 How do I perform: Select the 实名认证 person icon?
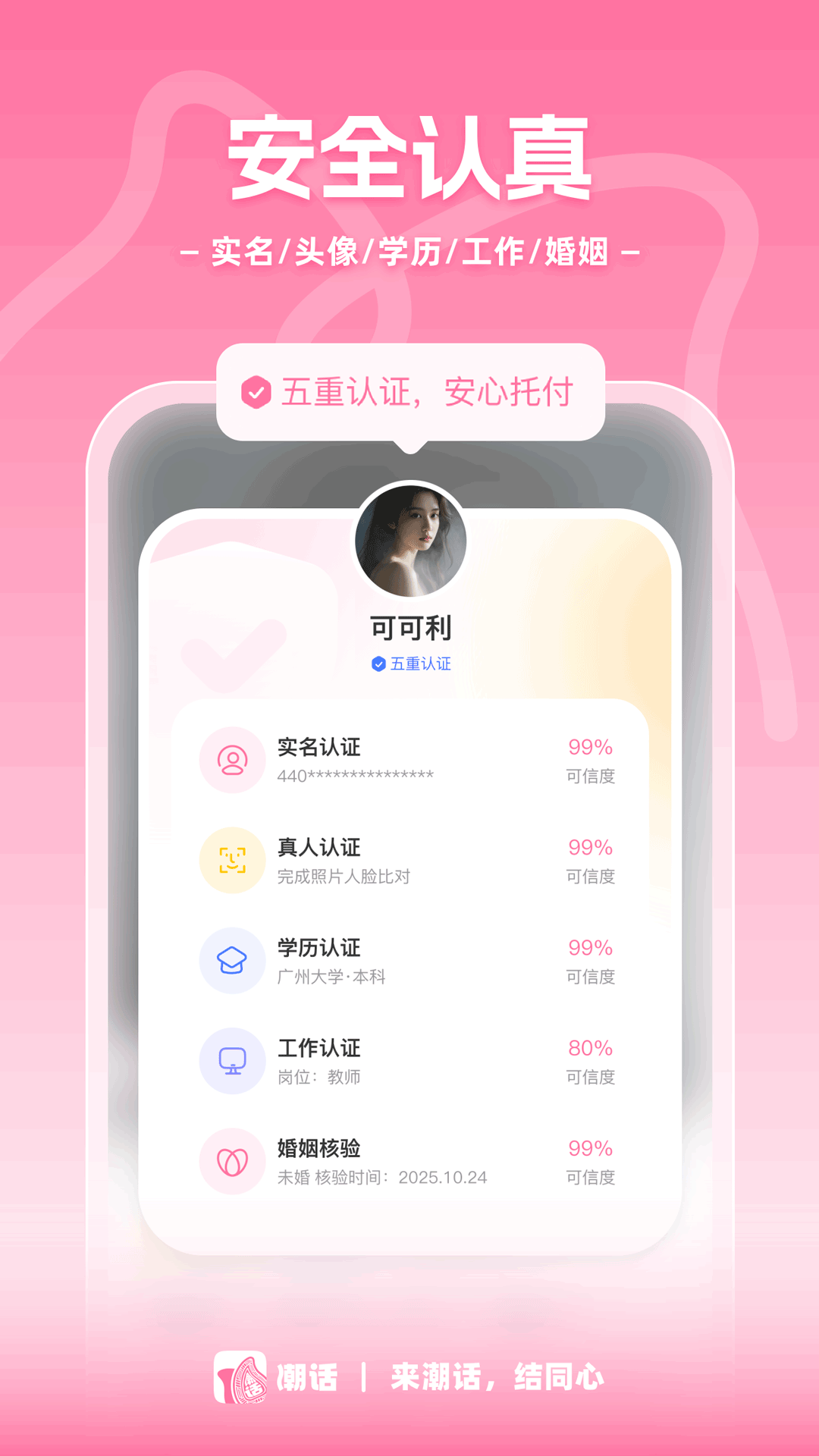point(233,761)
